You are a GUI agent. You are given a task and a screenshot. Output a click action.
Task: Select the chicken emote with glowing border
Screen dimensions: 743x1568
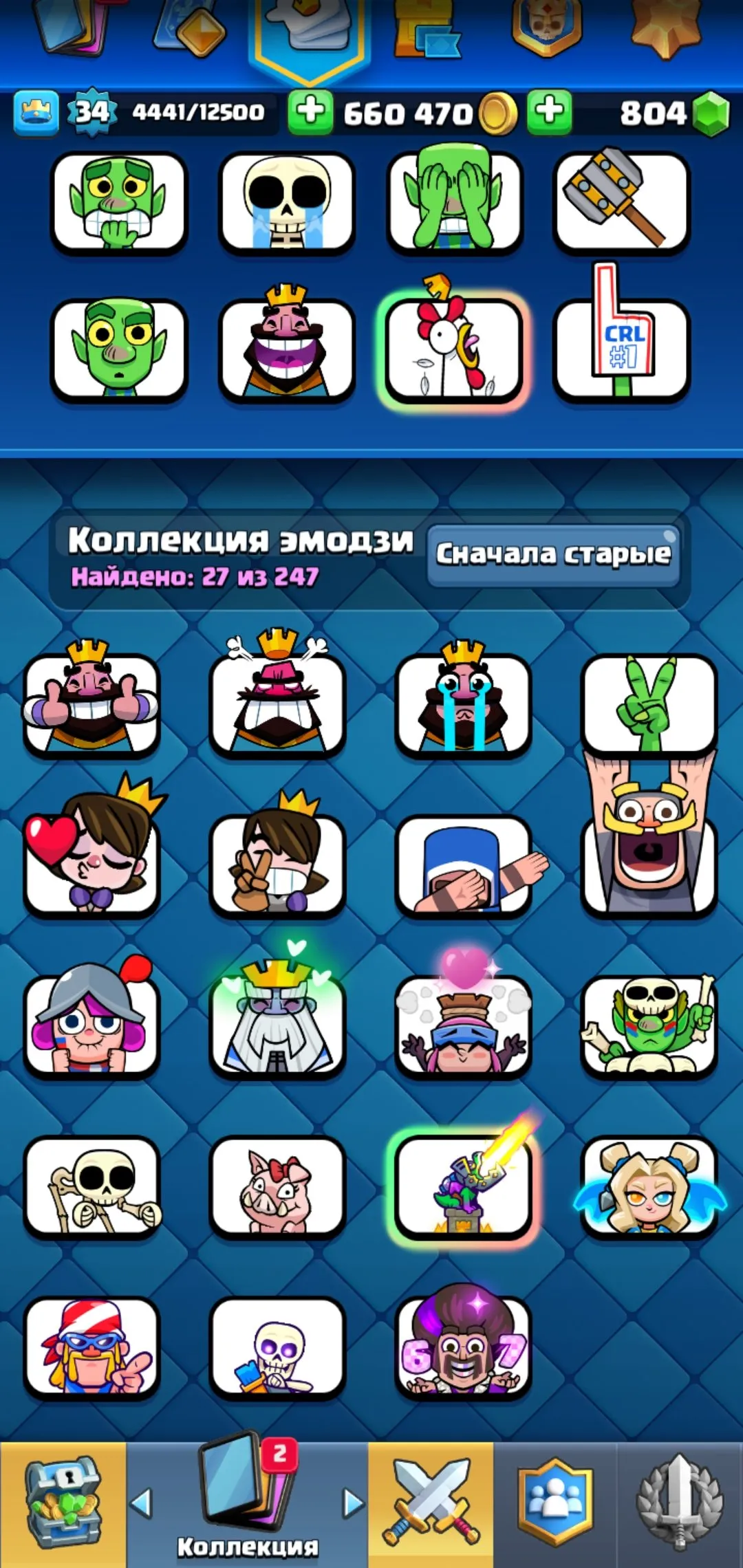tap(454, 346)
